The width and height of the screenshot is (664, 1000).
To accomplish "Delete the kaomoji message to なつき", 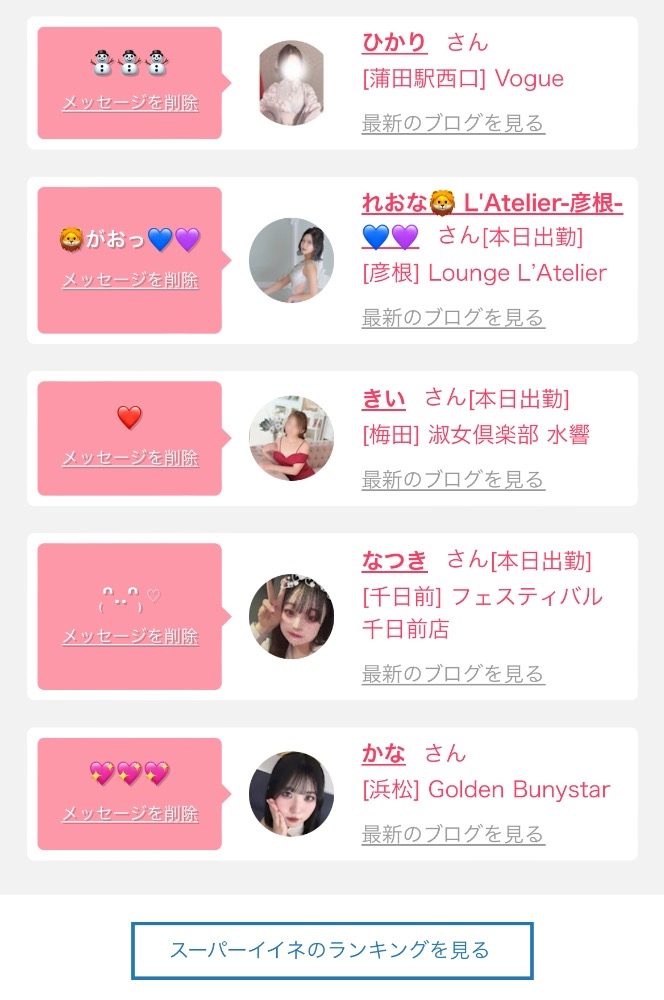I will [130, 637].
